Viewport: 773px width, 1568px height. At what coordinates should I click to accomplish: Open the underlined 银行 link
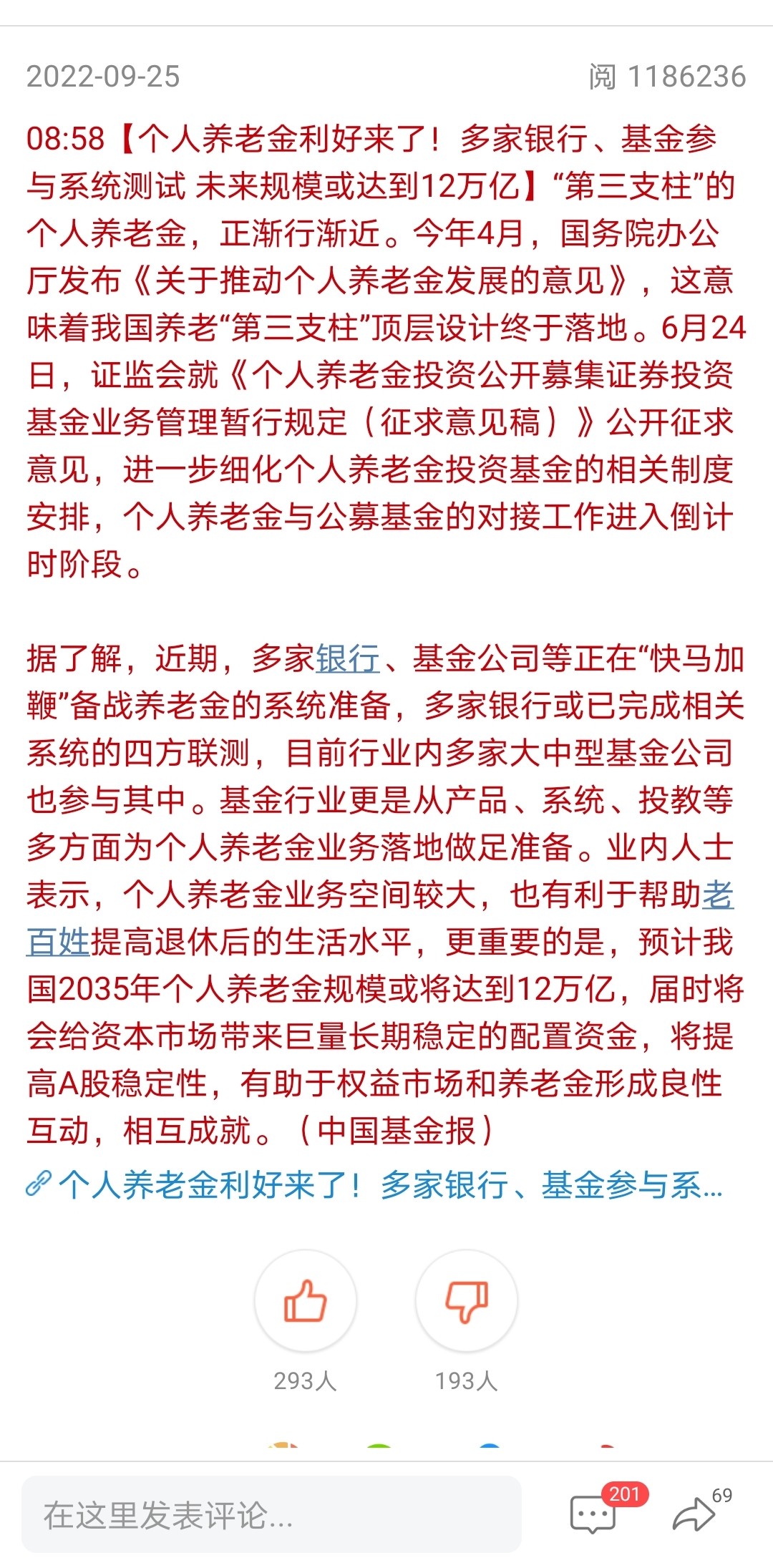[347, 658]
